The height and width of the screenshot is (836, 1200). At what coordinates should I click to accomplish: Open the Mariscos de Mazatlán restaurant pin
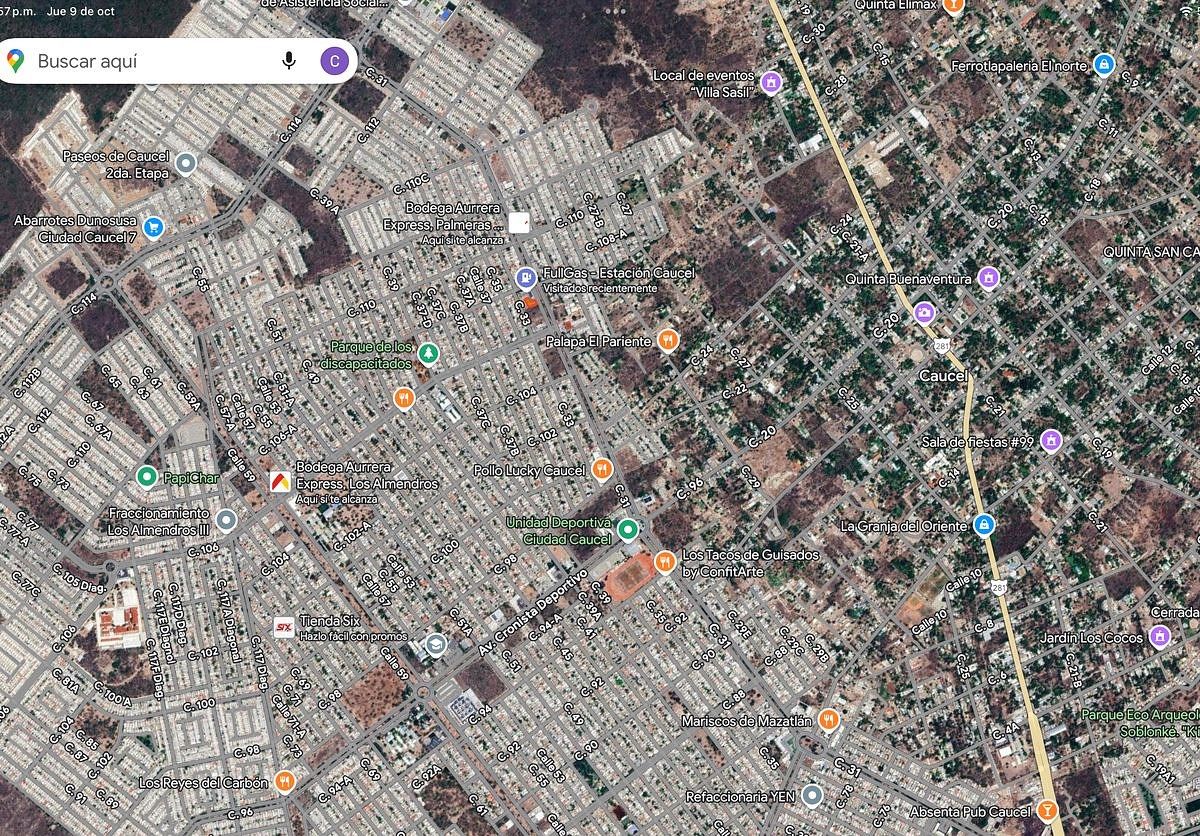828,720
